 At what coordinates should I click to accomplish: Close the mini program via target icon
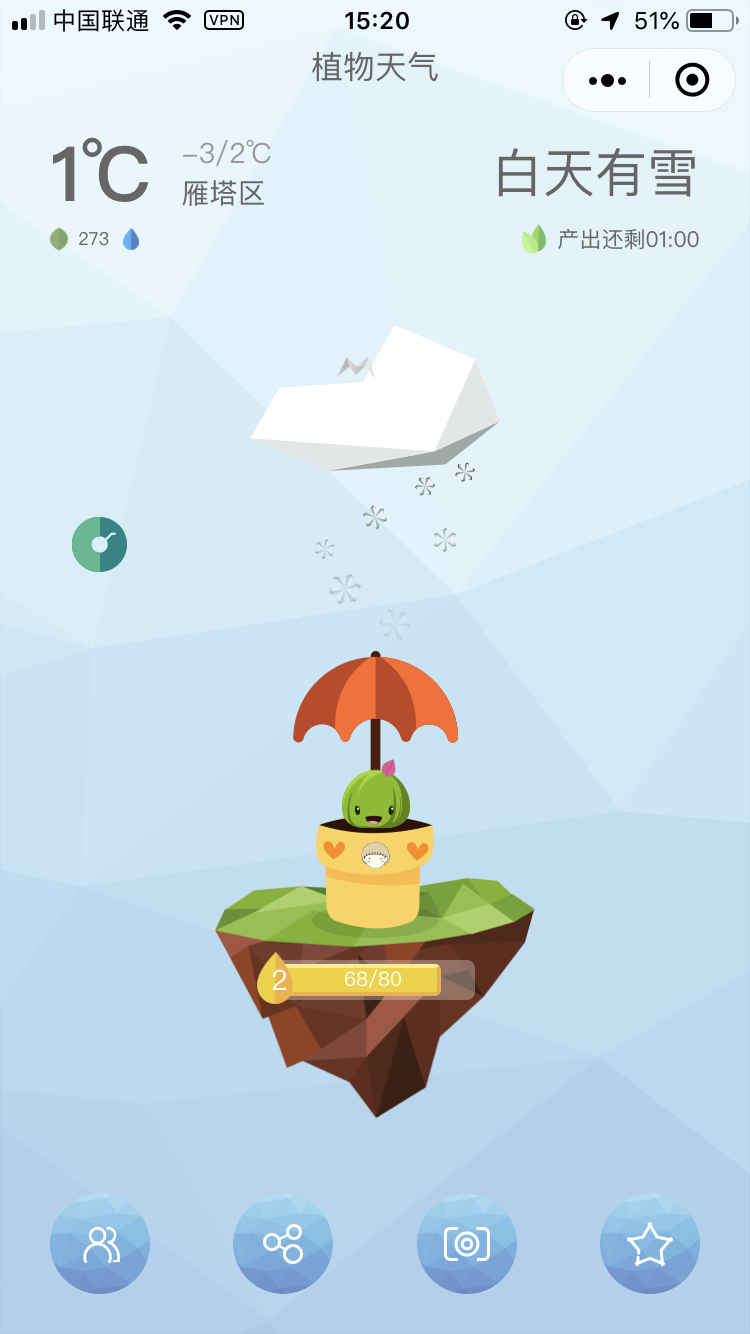(692, 80)
